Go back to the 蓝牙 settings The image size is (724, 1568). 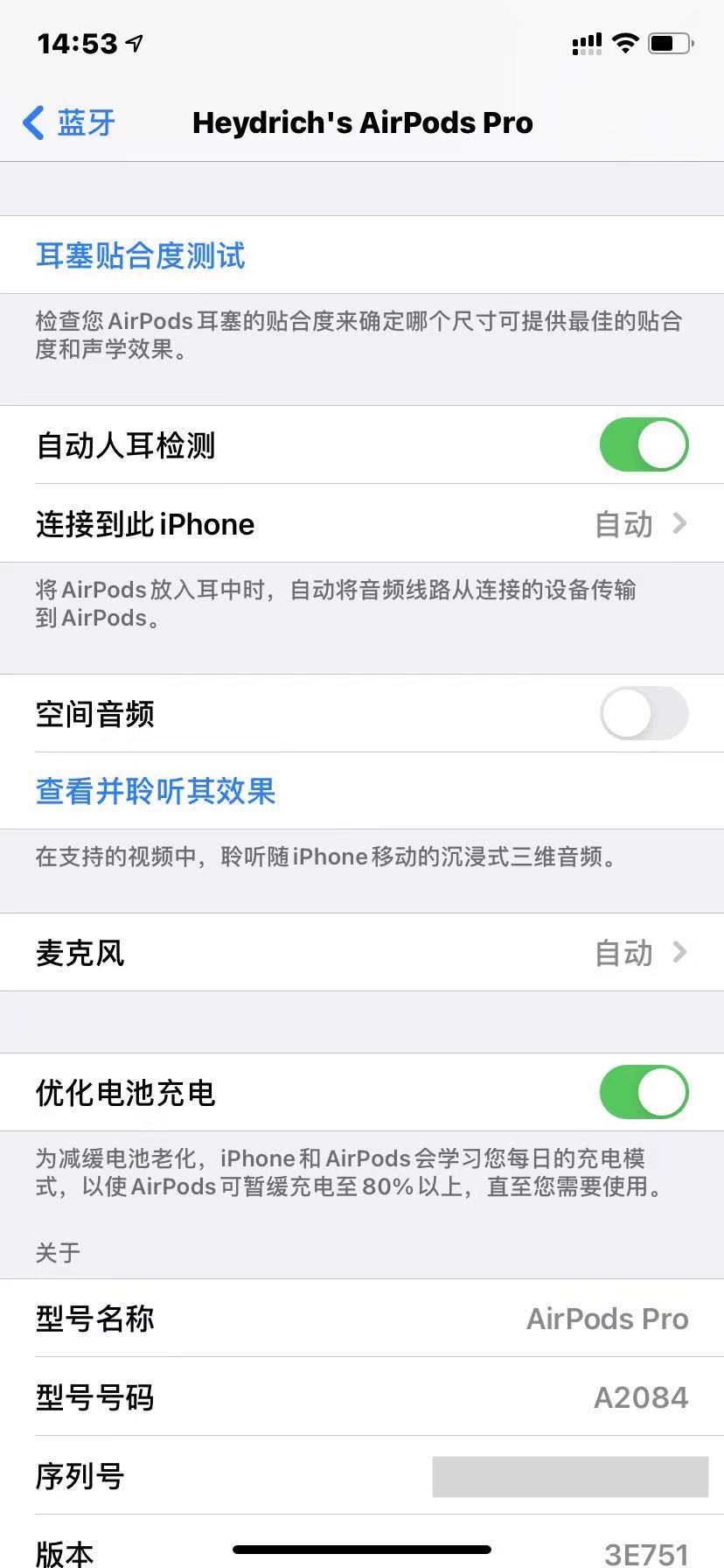point(70,123)
